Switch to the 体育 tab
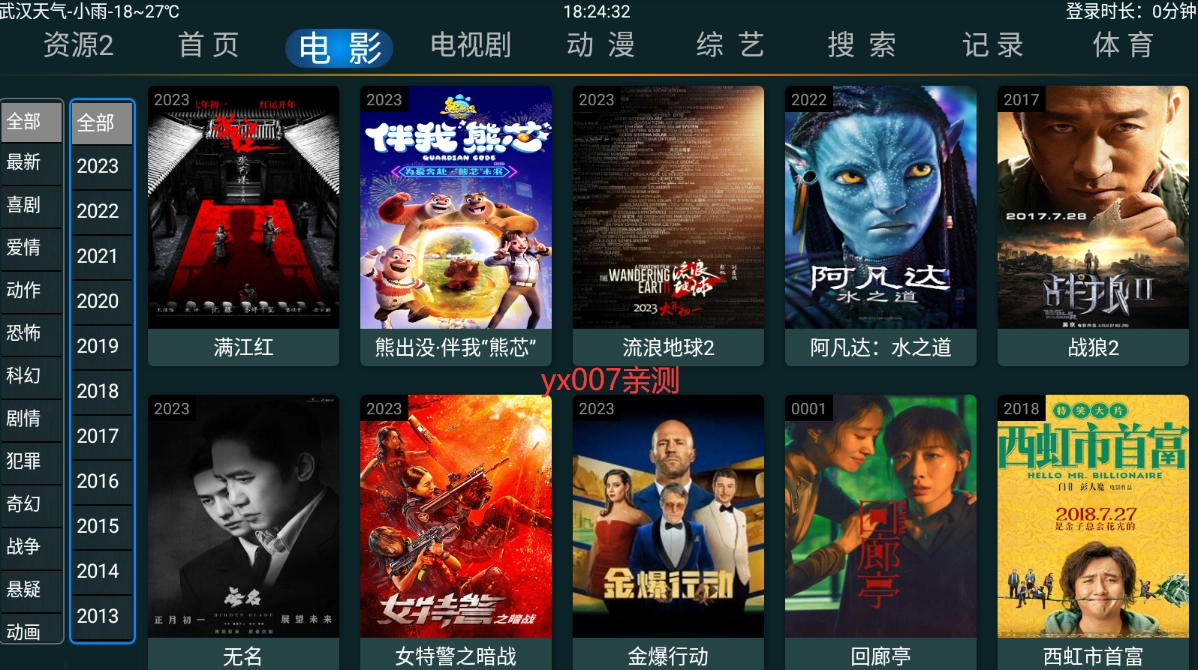 [1123, 46]
